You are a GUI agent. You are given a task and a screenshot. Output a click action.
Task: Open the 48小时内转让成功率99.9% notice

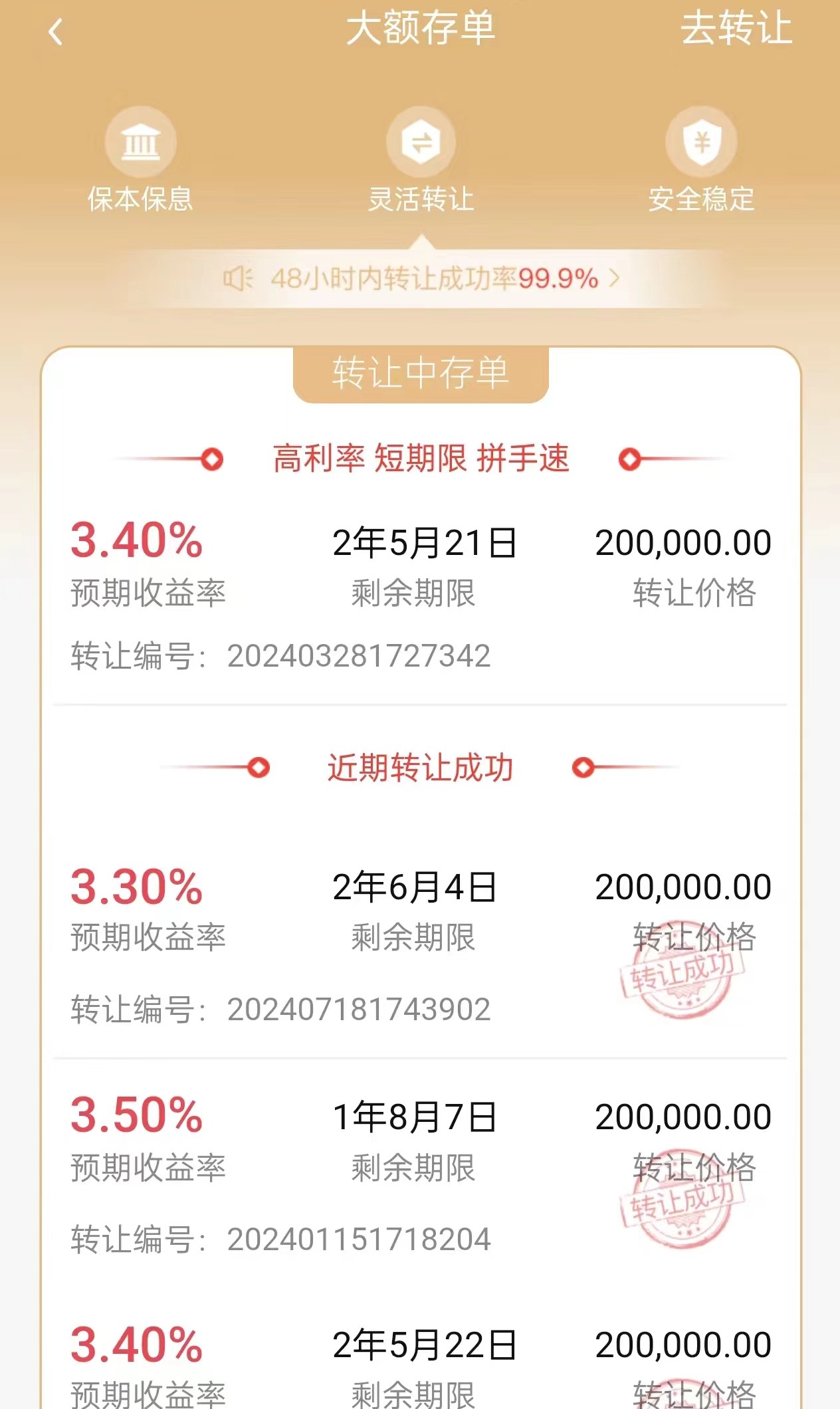421,278
